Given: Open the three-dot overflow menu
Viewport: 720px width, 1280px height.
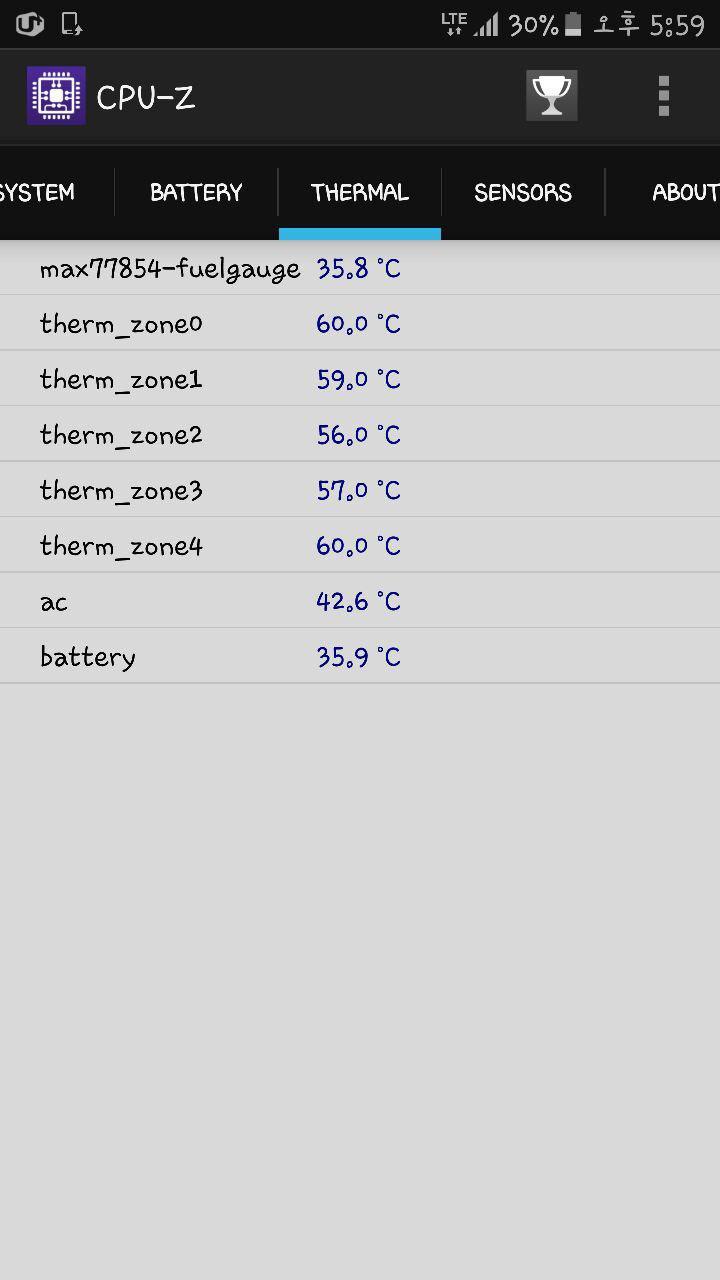Looking at the screenshot, I should [663, 97].
